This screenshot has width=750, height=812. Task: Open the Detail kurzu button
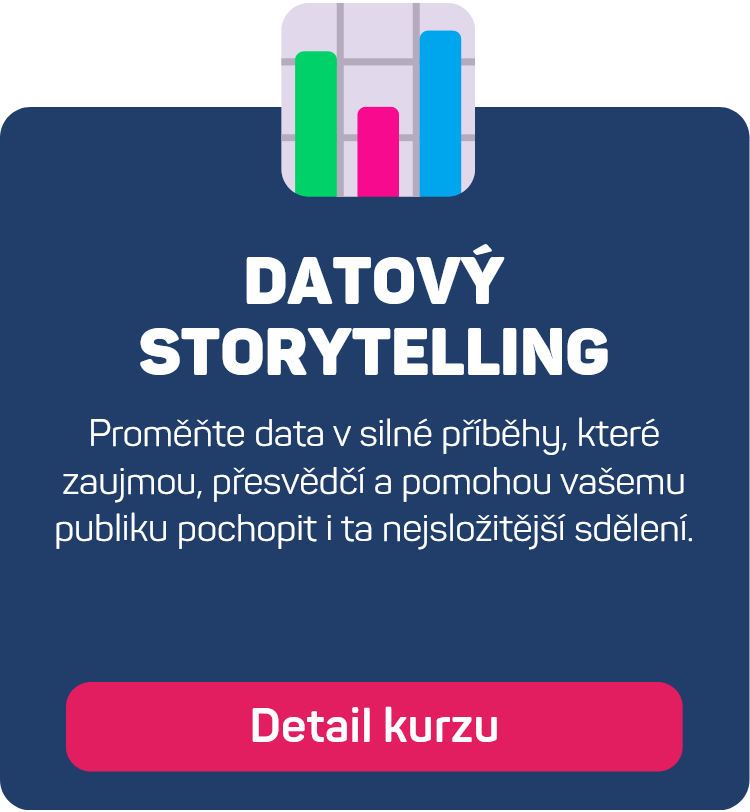click(x=374, y=726)
